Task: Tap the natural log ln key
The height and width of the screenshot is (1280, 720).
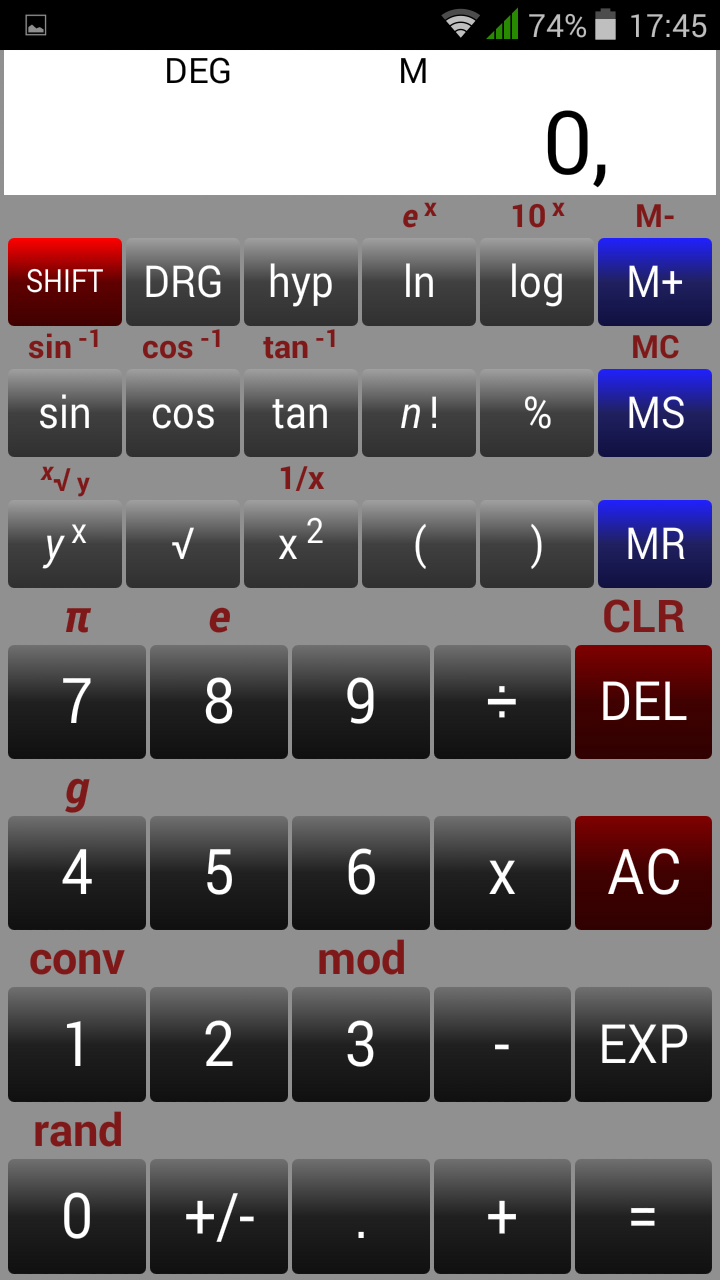Action: click(x=419, y=282)
